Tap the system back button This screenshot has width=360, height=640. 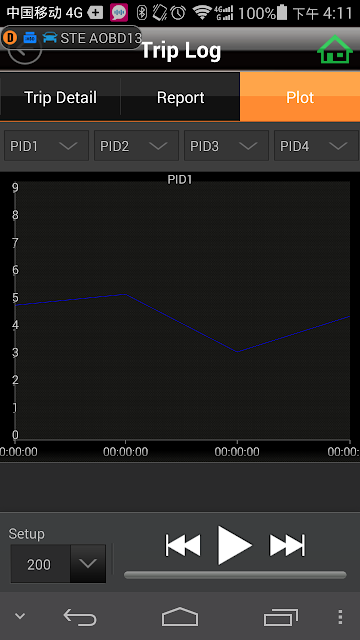[80, 617]
